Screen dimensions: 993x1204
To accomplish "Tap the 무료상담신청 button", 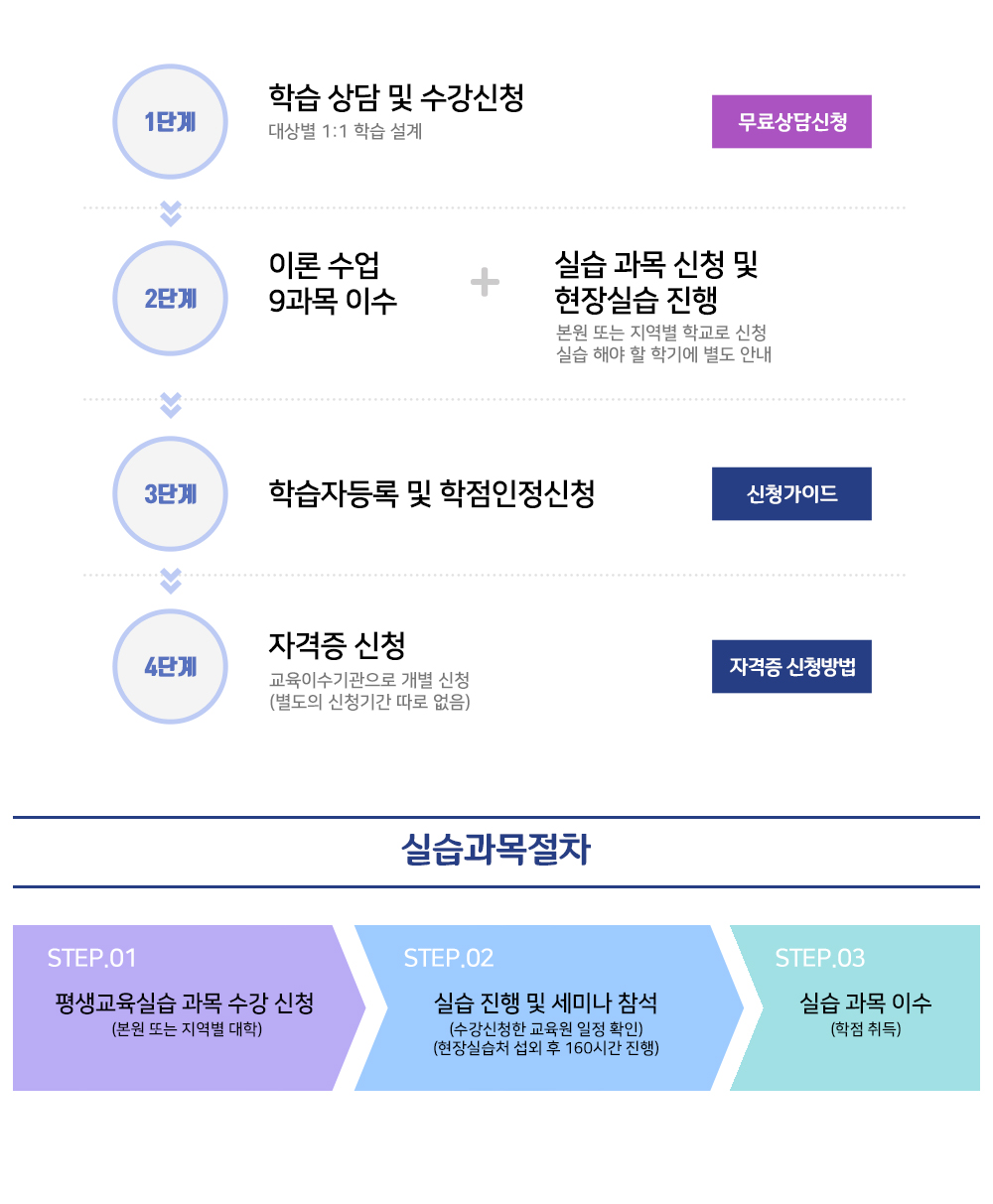I will point(791,122).
